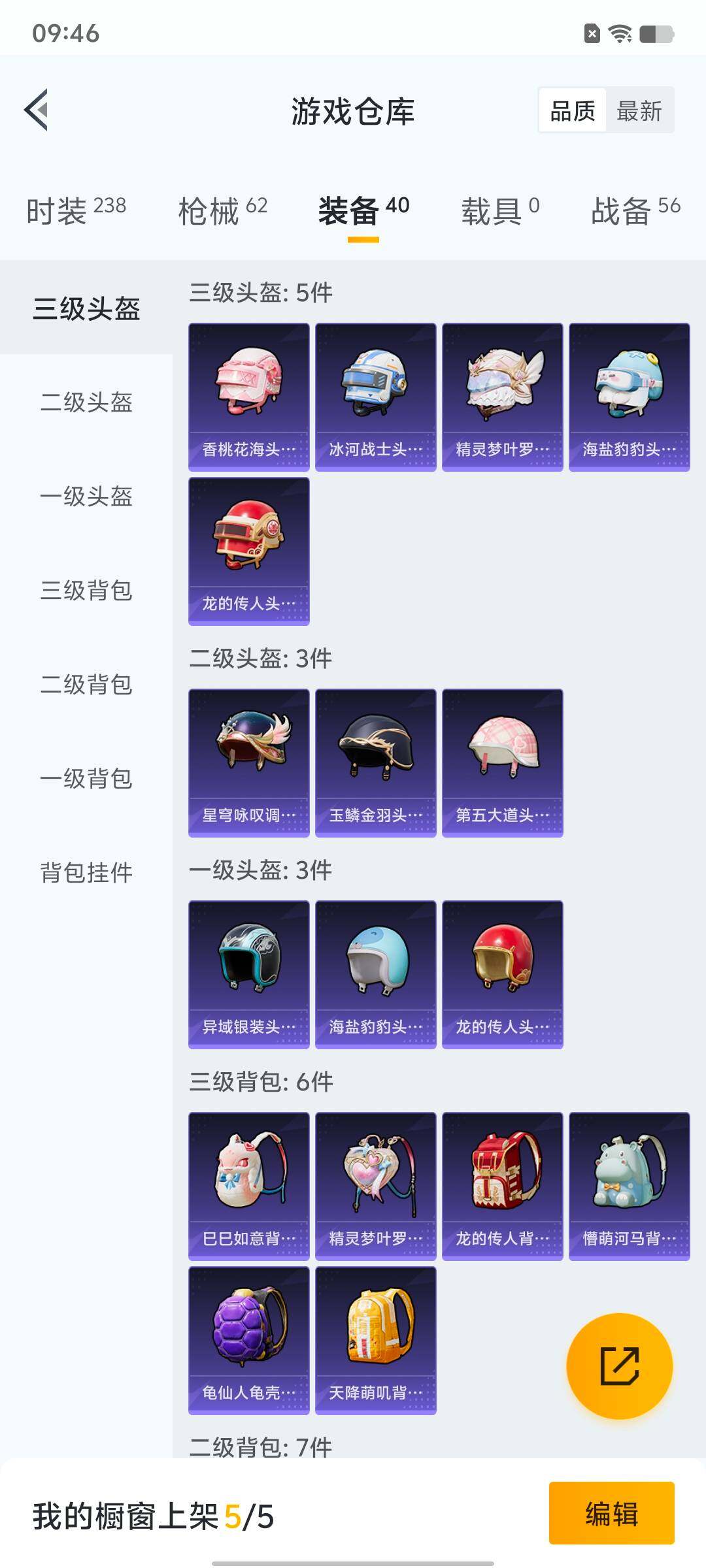View the 龟仙人龟壳 backpack

[x=249, y=1340]
